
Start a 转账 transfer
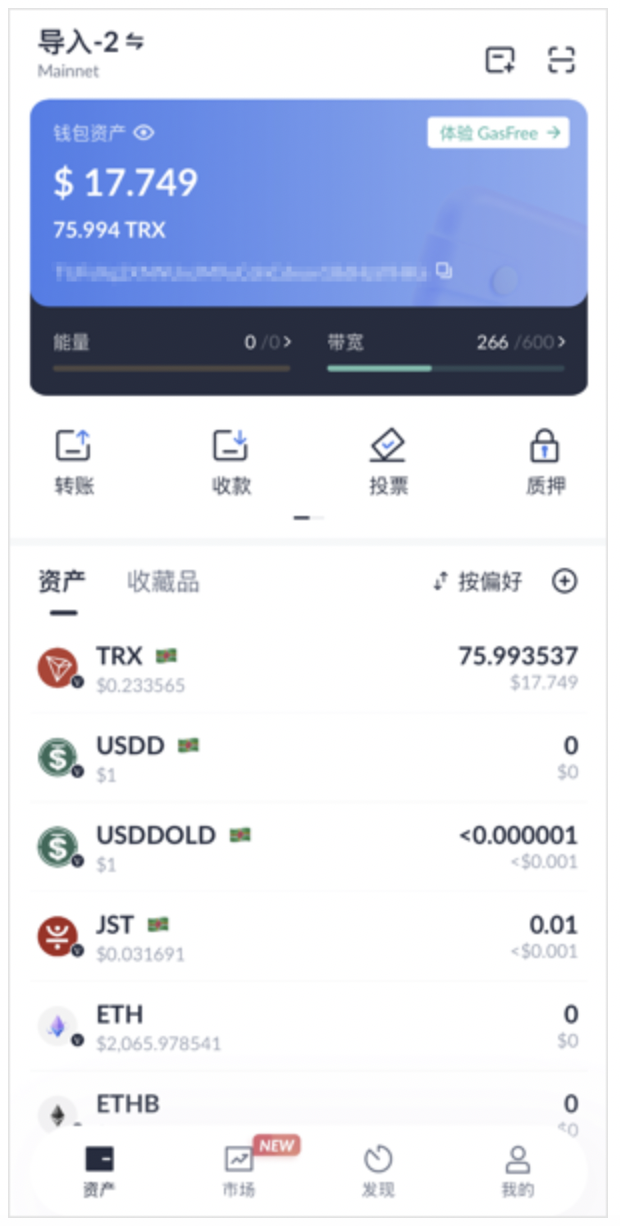[x=74, y=462]
